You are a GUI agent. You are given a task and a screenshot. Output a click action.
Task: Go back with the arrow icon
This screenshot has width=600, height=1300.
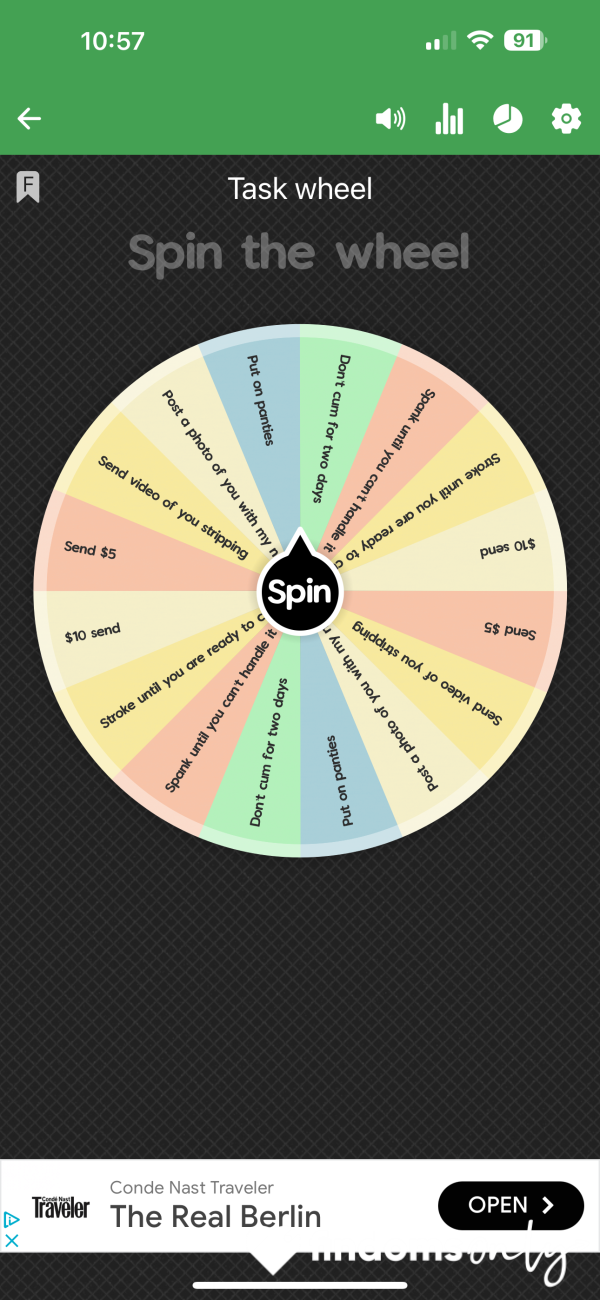click(29, 119)
